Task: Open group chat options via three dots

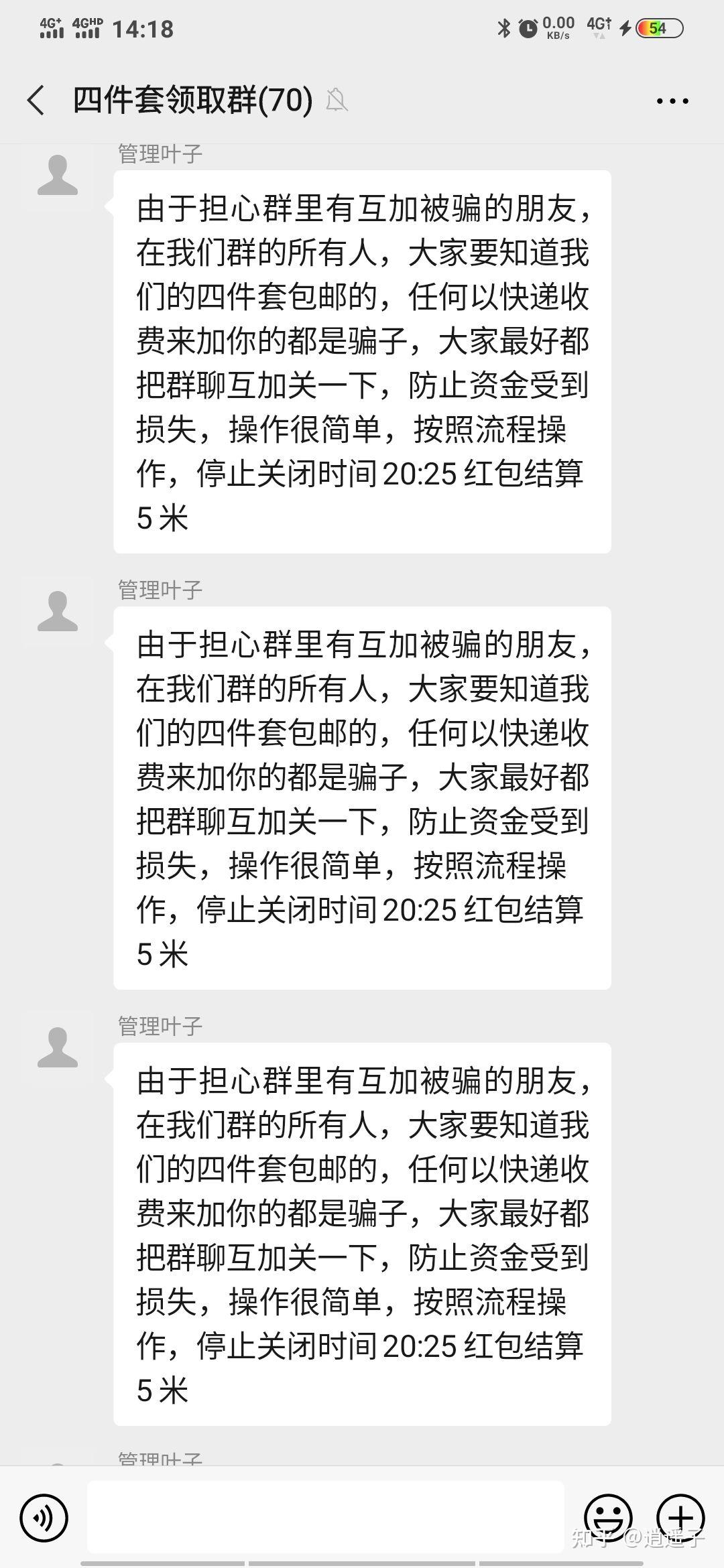Action: point(672,101)
